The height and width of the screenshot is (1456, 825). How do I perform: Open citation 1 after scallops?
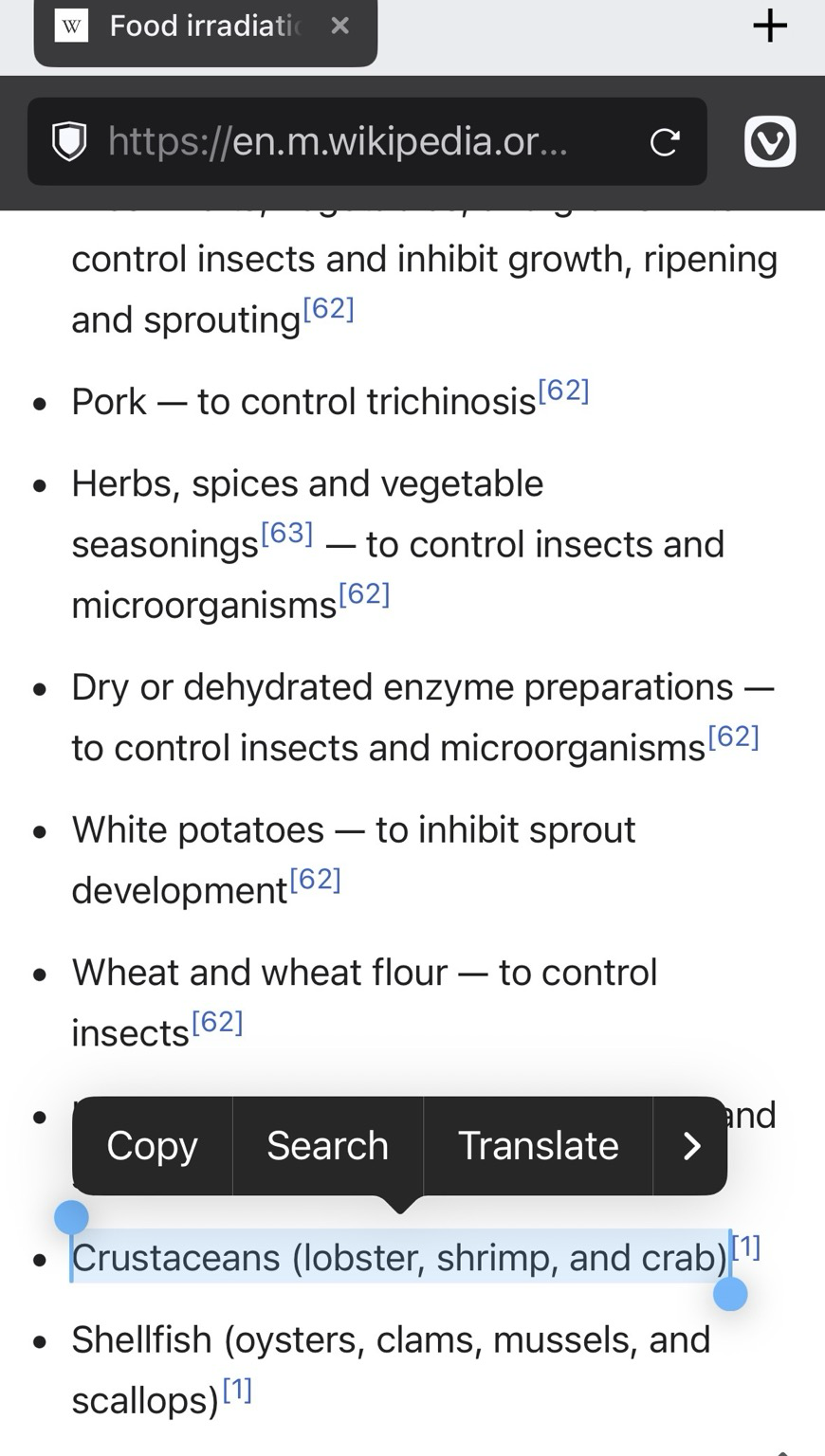tap(237, 1390)
